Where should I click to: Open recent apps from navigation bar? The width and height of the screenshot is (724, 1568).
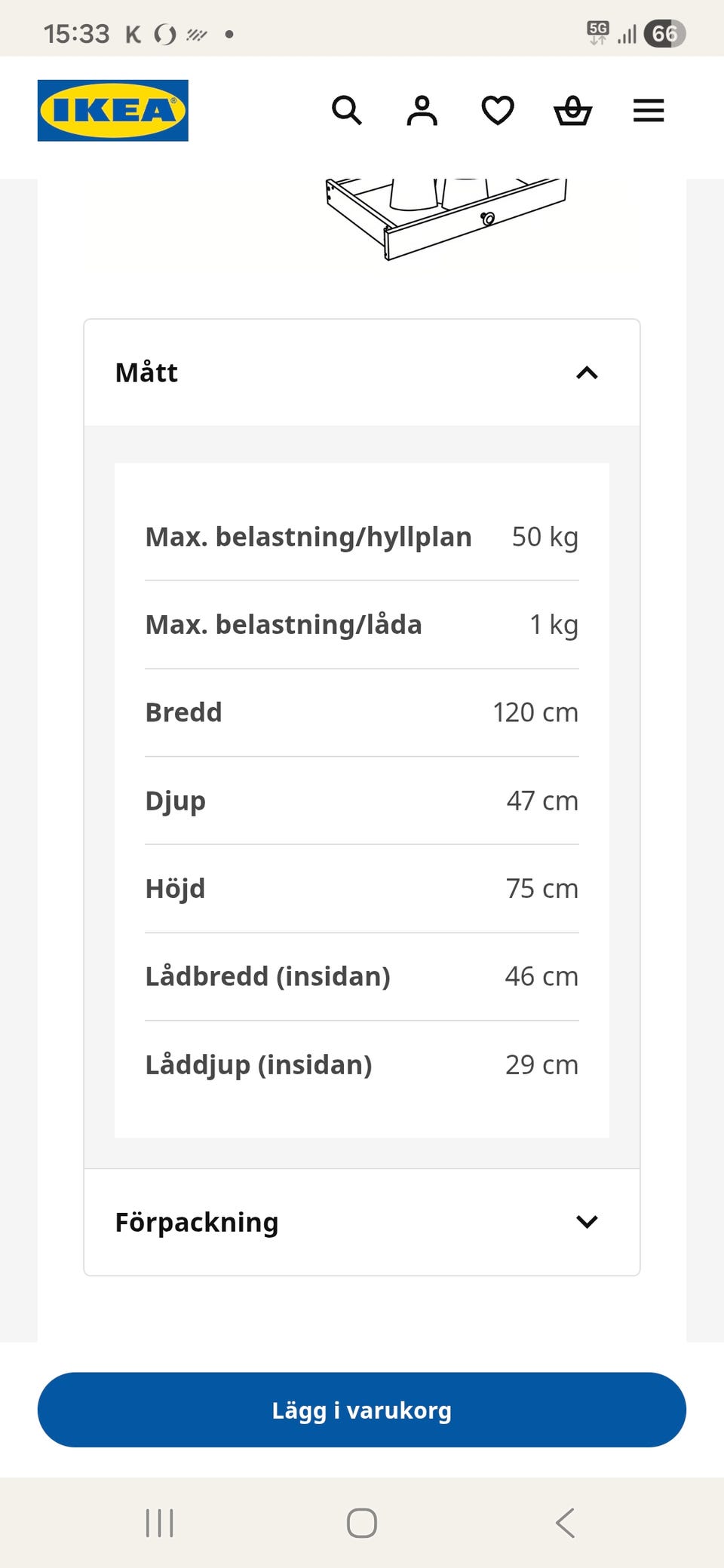click(159, 1523)
